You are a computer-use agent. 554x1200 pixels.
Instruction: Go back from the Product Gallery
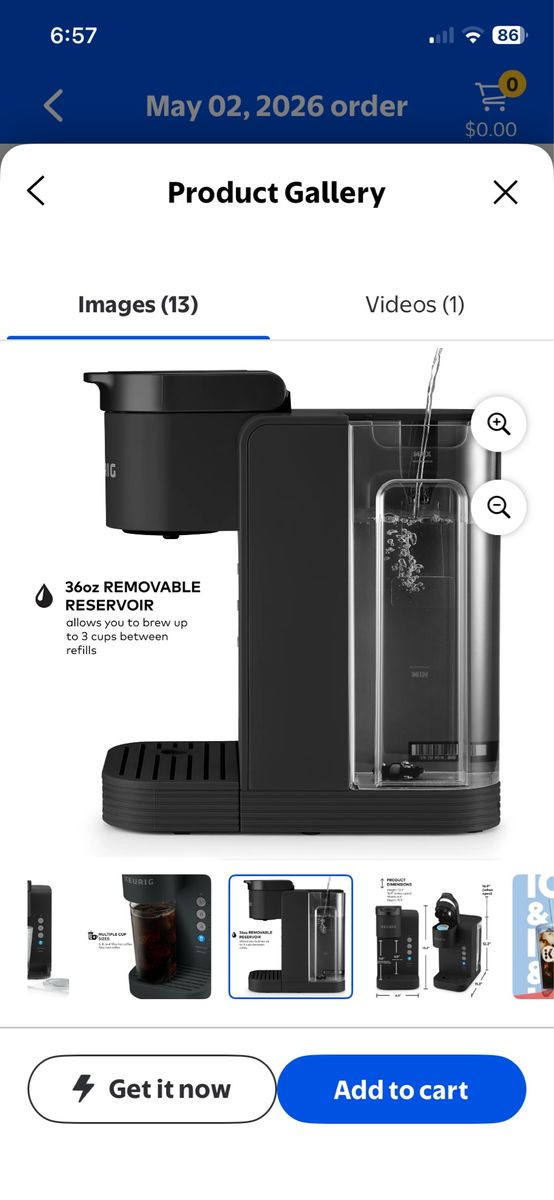point(36,191)
